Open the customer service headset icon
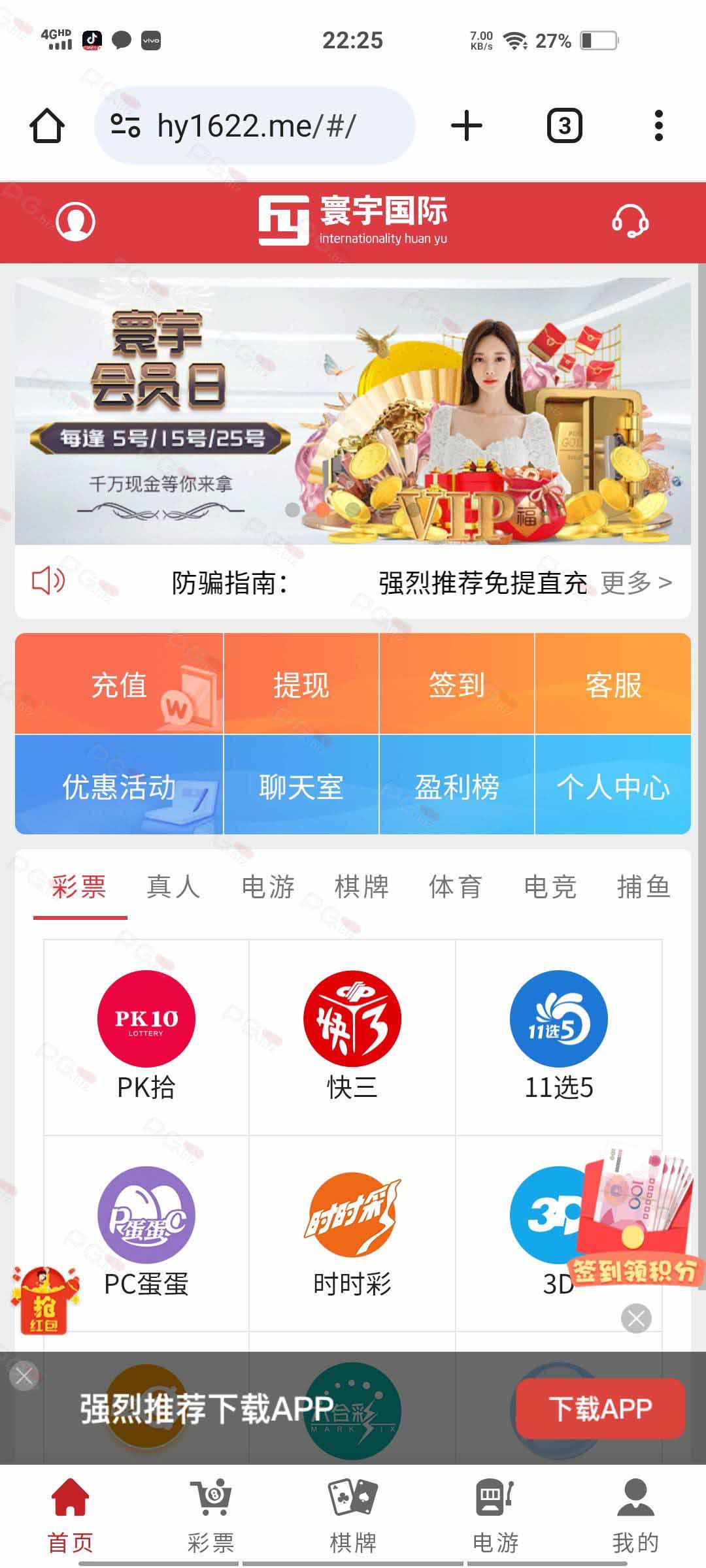The width and height of the screenshot is (706, 1568). (630, 221)
